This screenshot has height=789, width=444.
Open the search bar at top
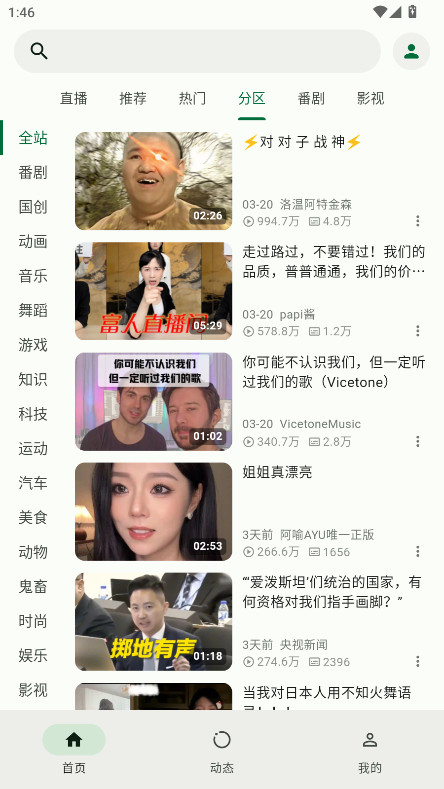(x=197, y=51)
